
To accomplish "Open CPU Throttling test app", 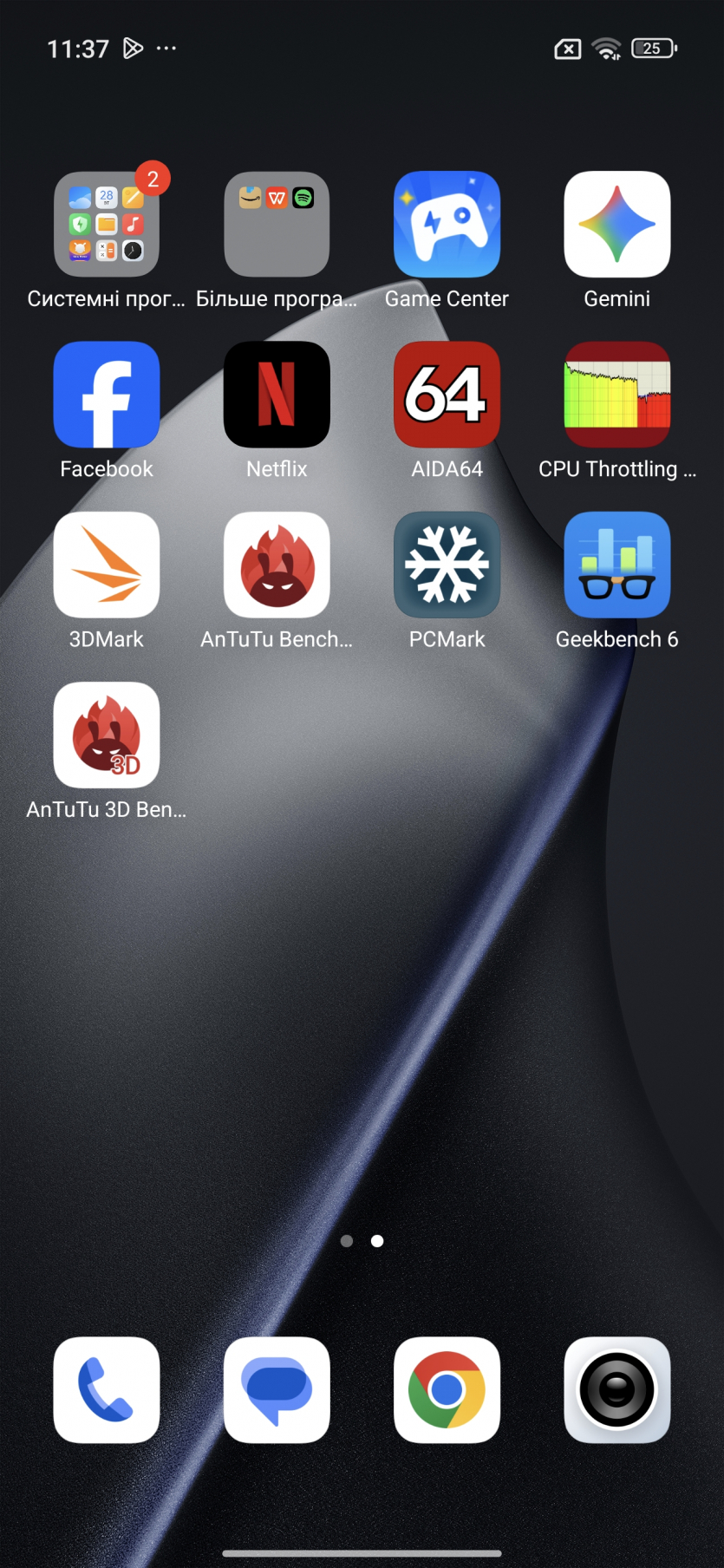I will coord(616,395).
